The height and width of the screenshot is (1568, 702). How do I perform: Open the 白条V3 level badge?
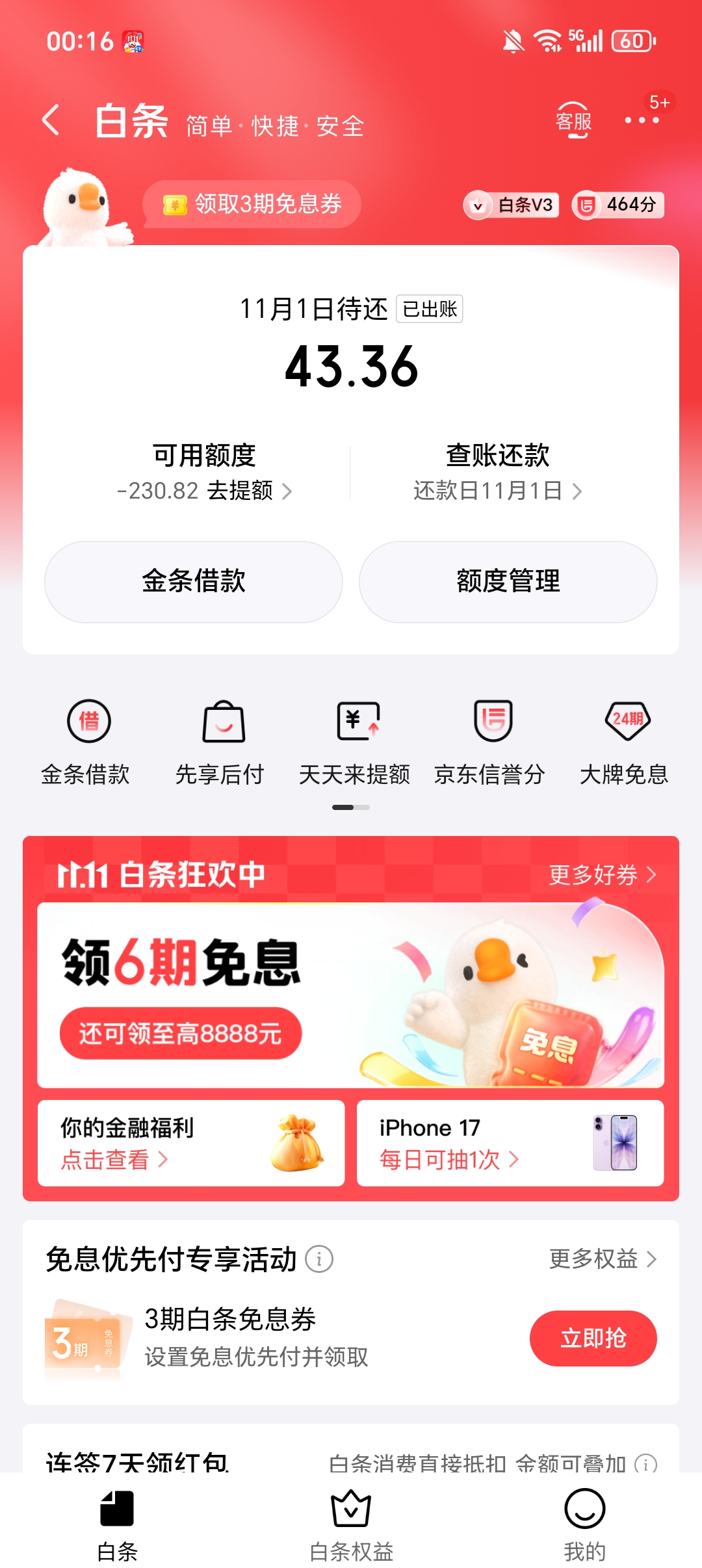click(x=512, y=205)
